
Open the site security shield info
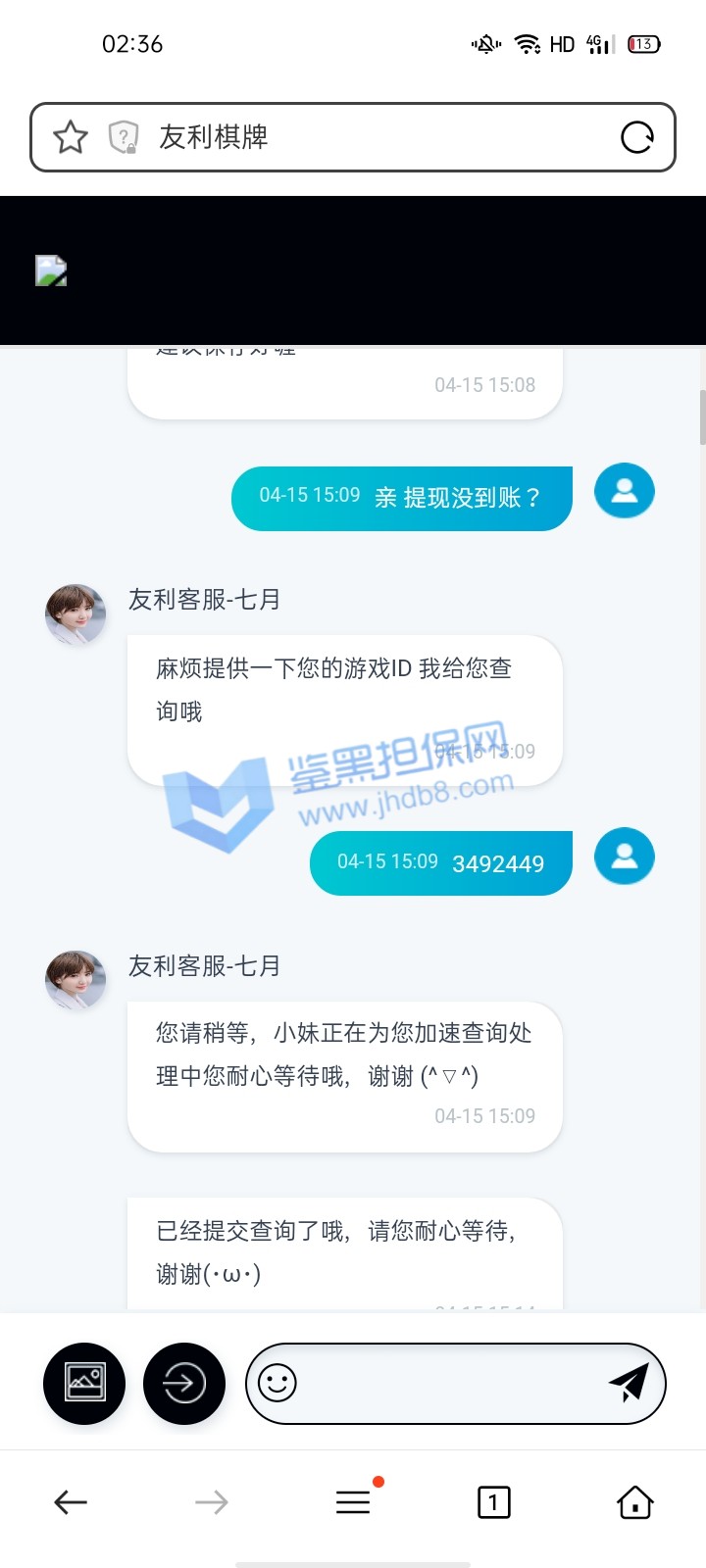(x=123, y=137)
